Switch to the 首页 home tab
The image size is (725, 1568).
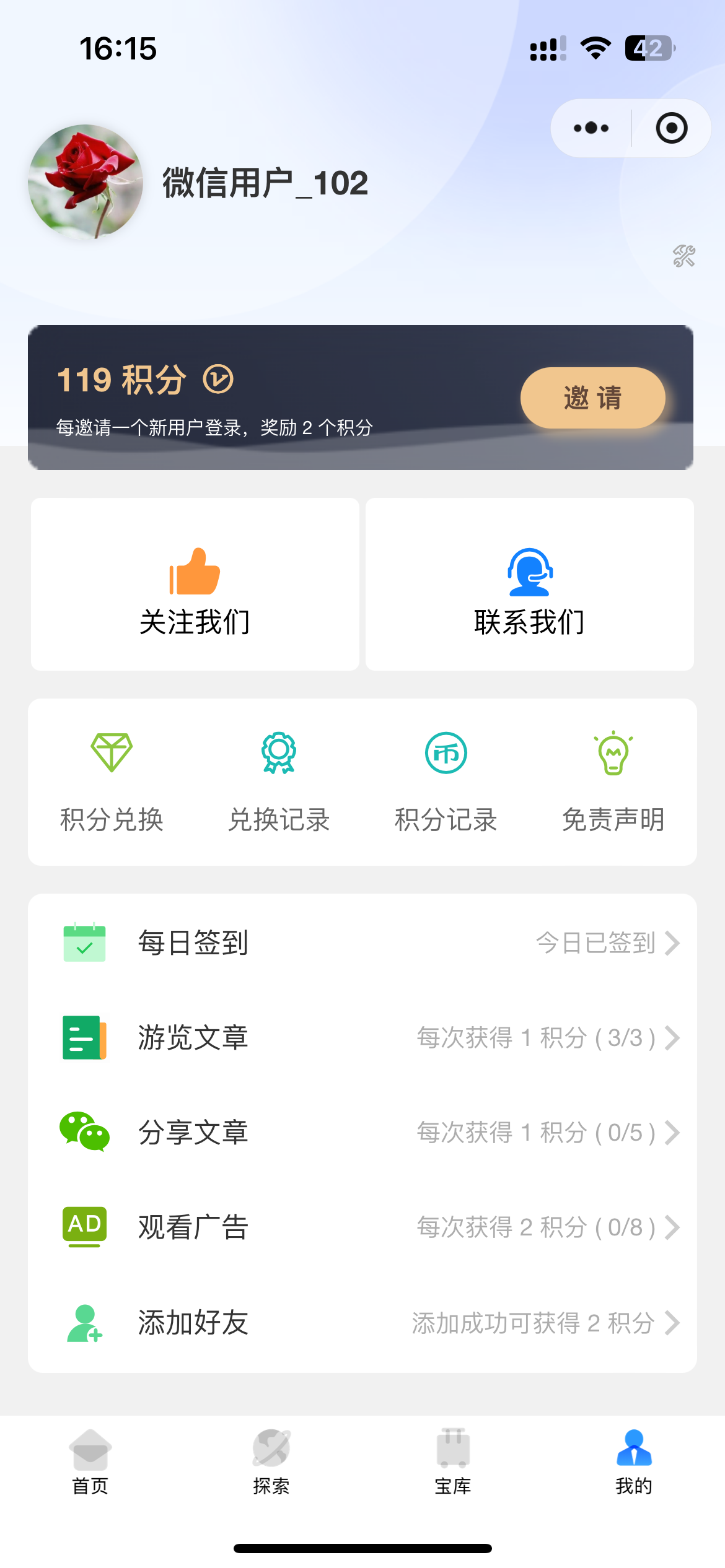pyautogui.click(x=90, y=1461)
